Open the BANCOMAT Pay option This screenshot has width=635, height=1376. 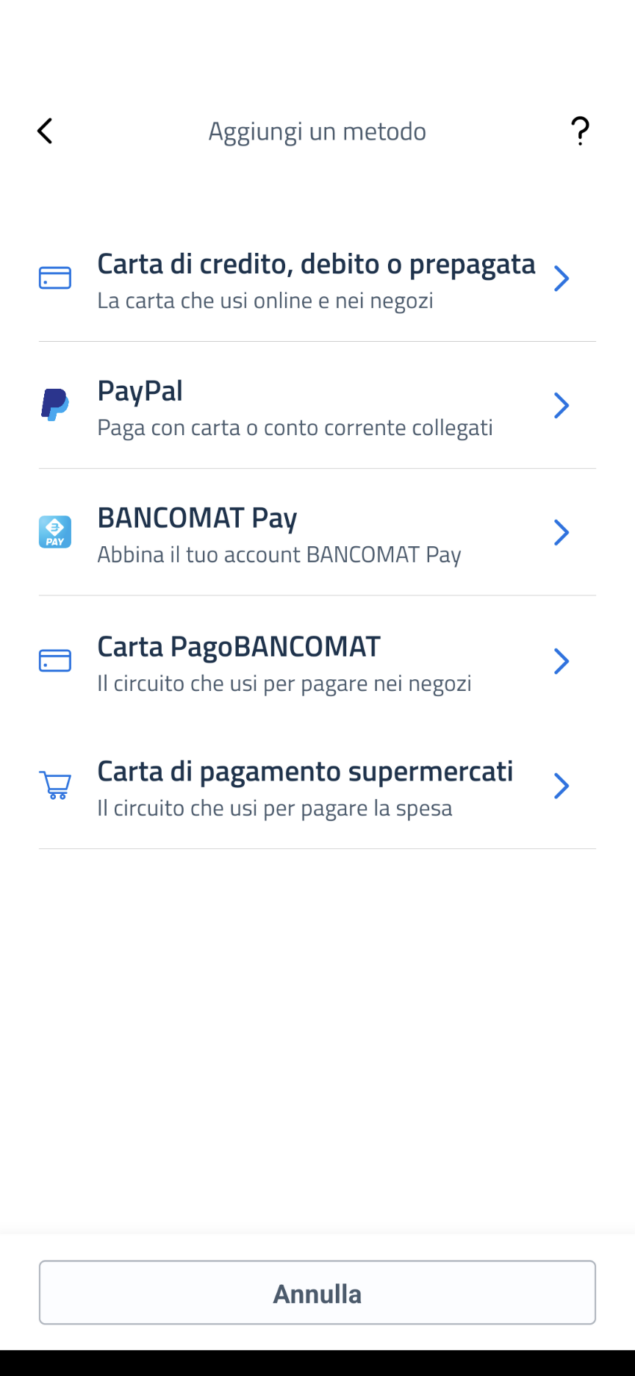317,532
